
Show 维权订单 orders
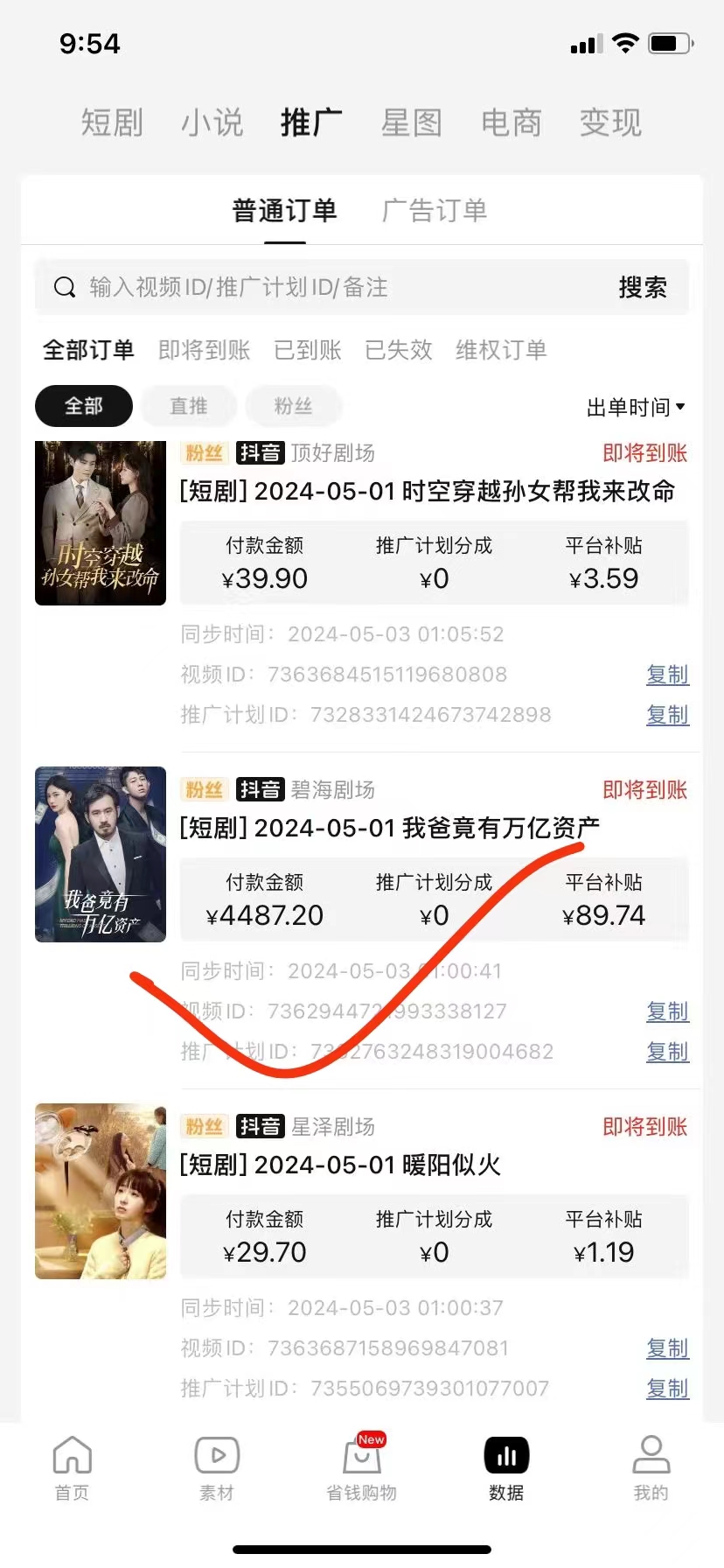pos(501,350)
